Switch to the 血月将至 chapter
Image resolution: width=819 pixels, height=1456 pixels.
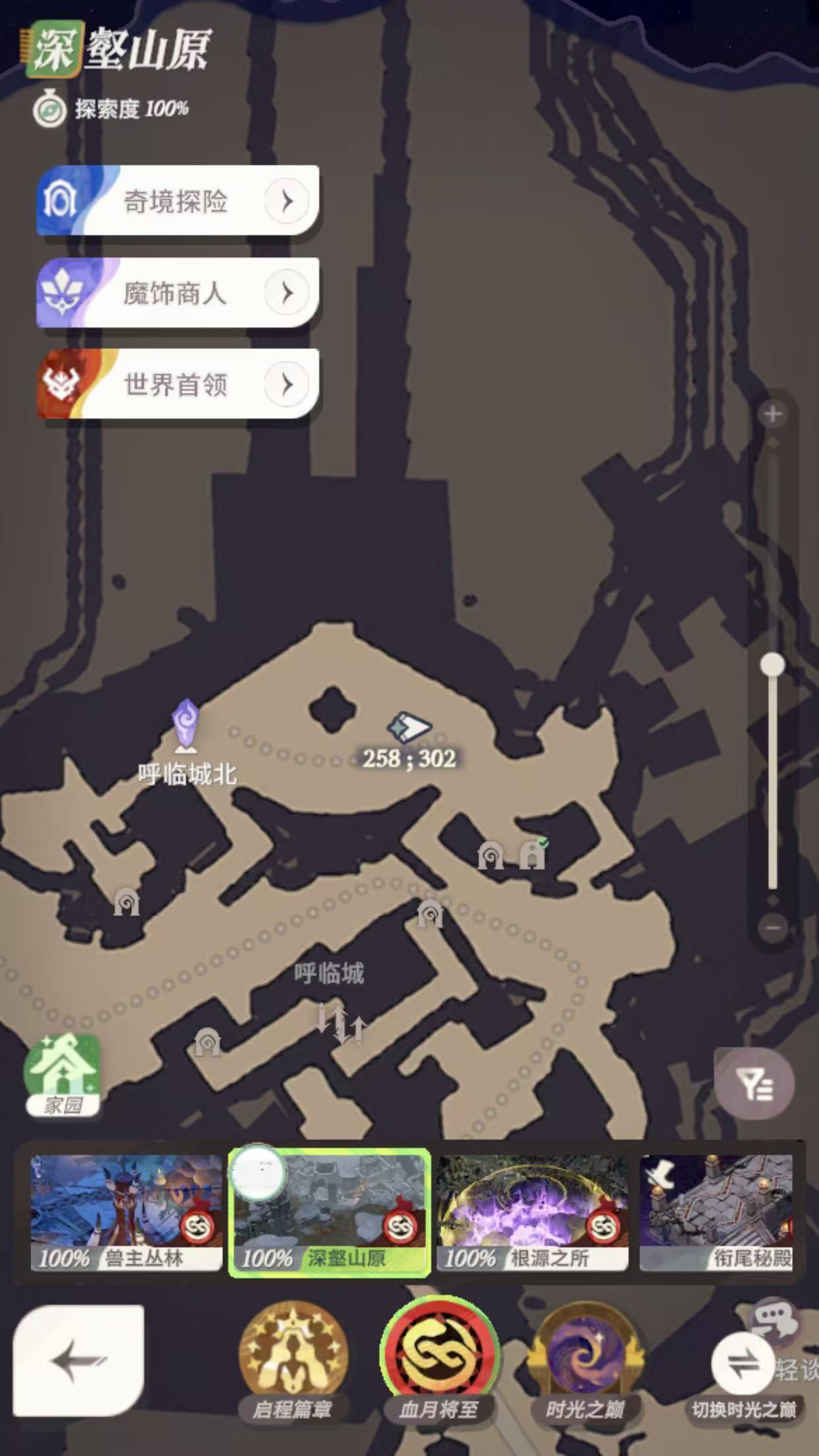point(439,1353)
